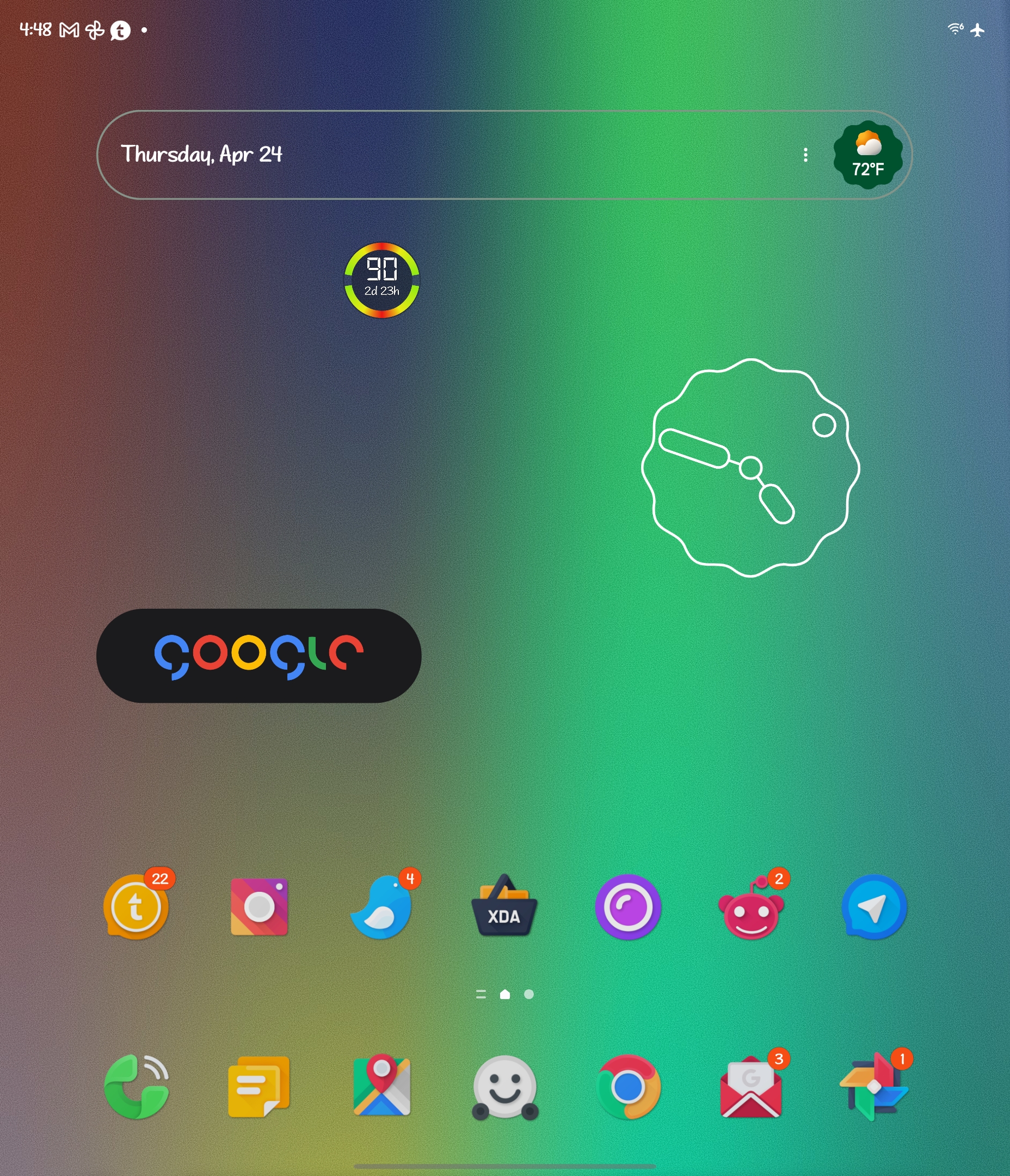Tap the Google search pill widget
Screen dimensions: 1010x1176
click(x=258, y=656)
